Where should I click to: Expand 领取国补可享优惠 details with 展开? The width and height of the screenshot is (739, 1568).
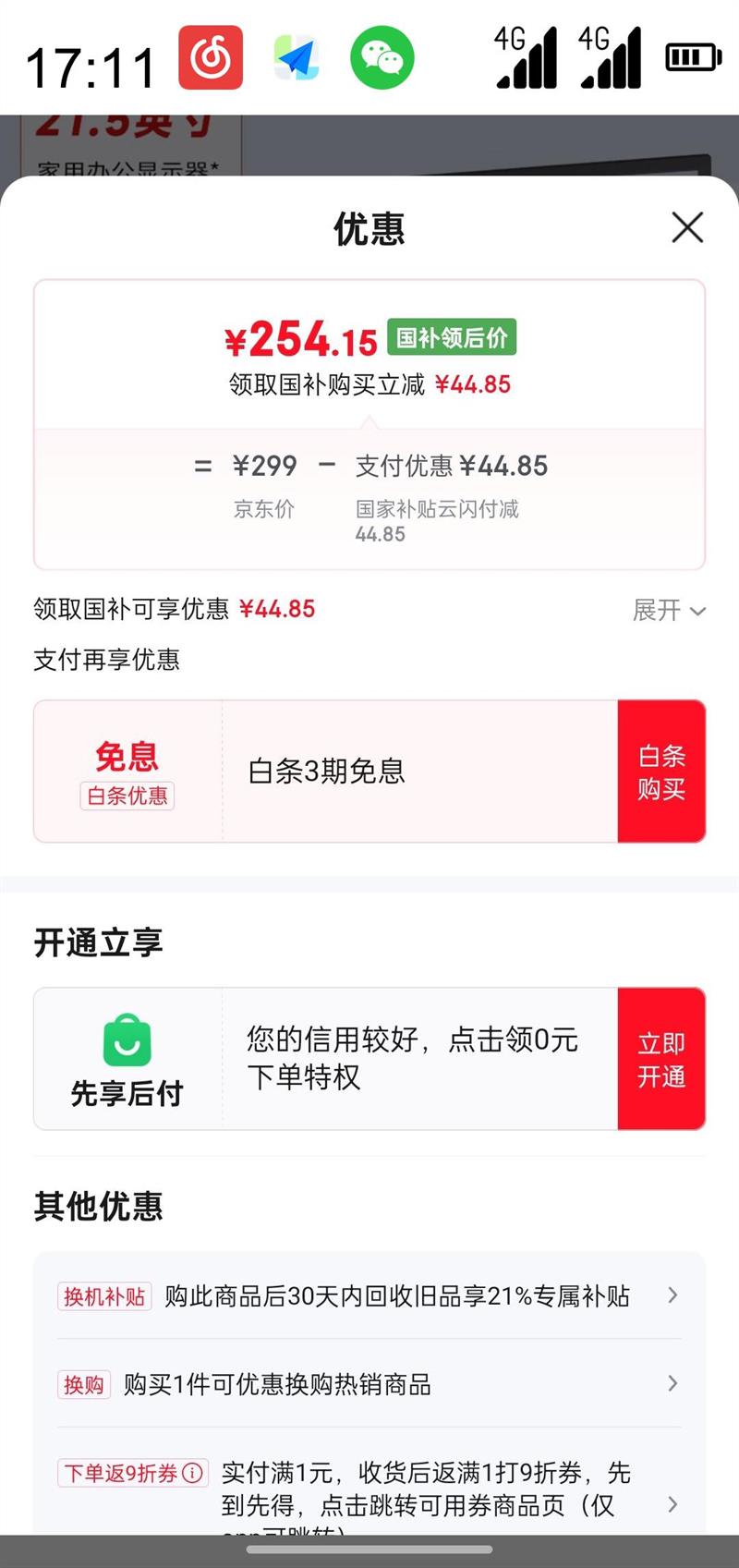(669, 610)
